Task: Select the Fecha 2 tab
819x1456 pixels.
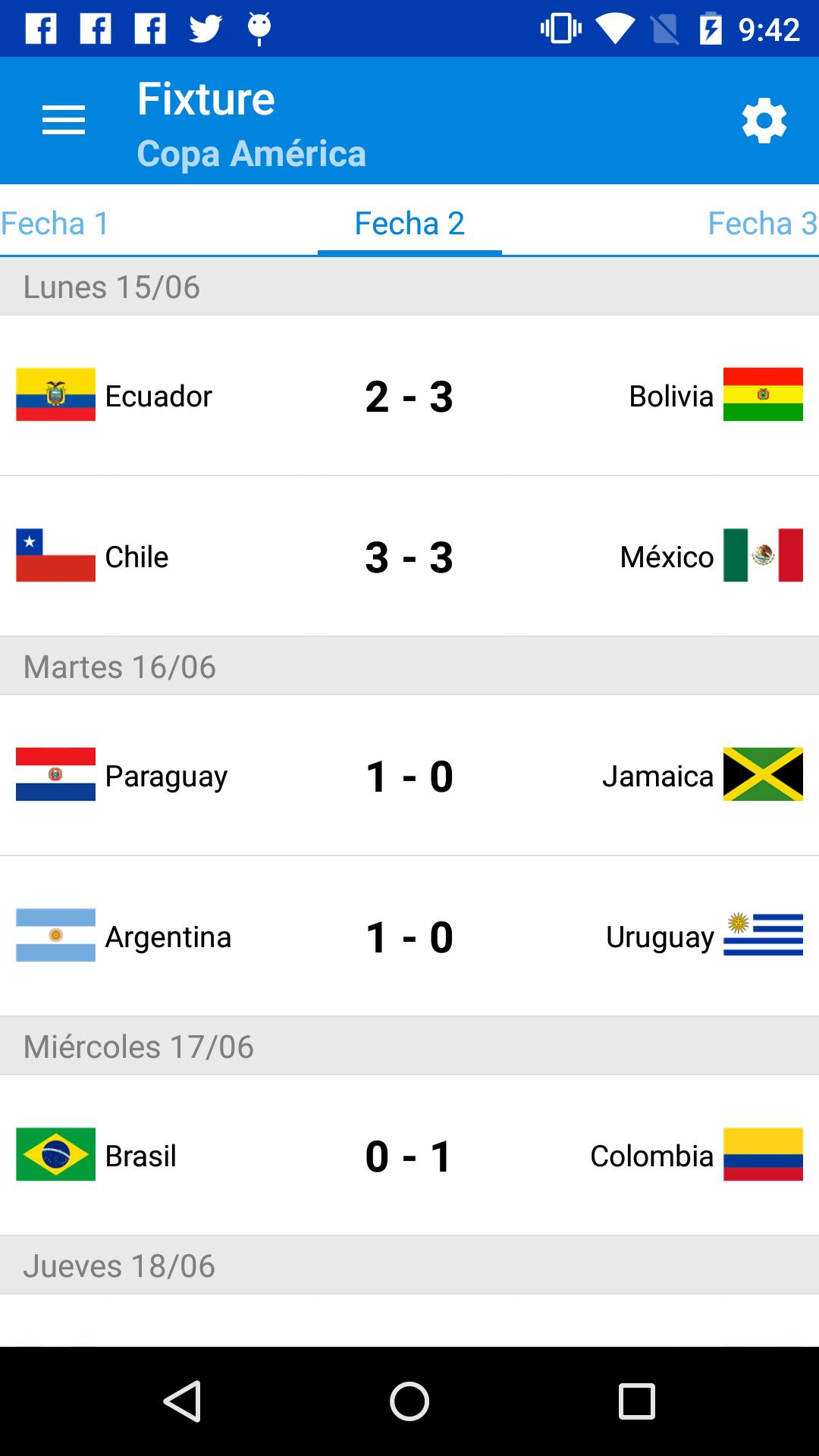Action: point(409,223)
